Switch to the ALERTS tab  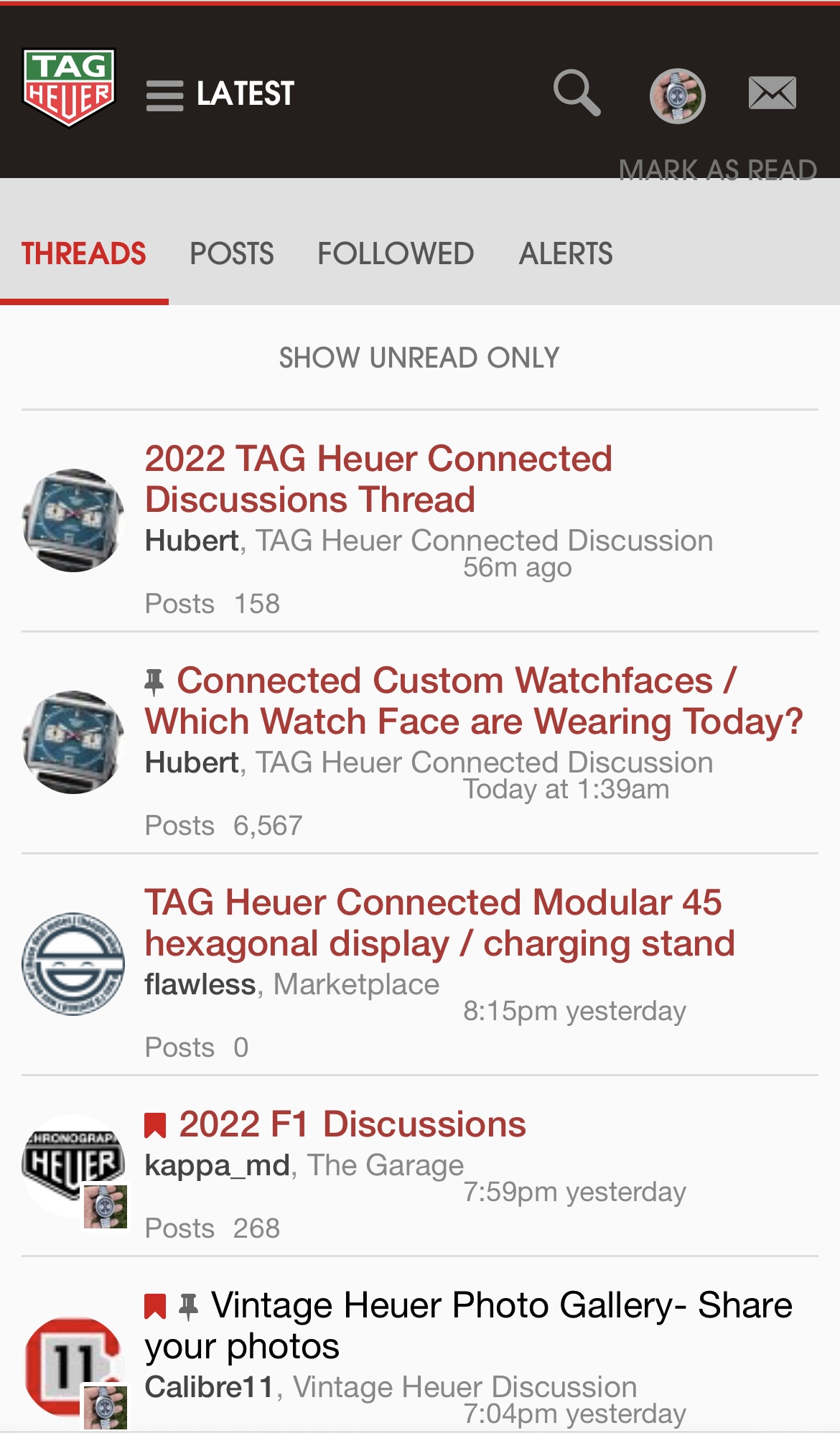[566, 253]
